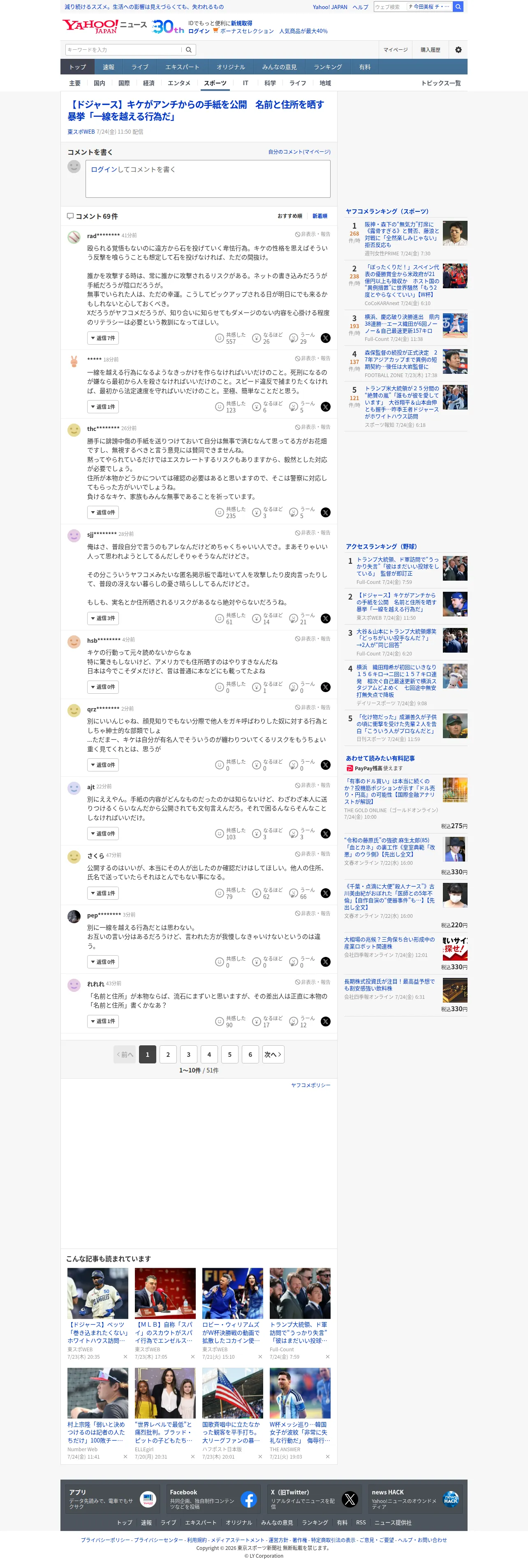Screen dimensions: 528x1568
Task: Open the settings gear icon
Action: [x=458, y=50]
